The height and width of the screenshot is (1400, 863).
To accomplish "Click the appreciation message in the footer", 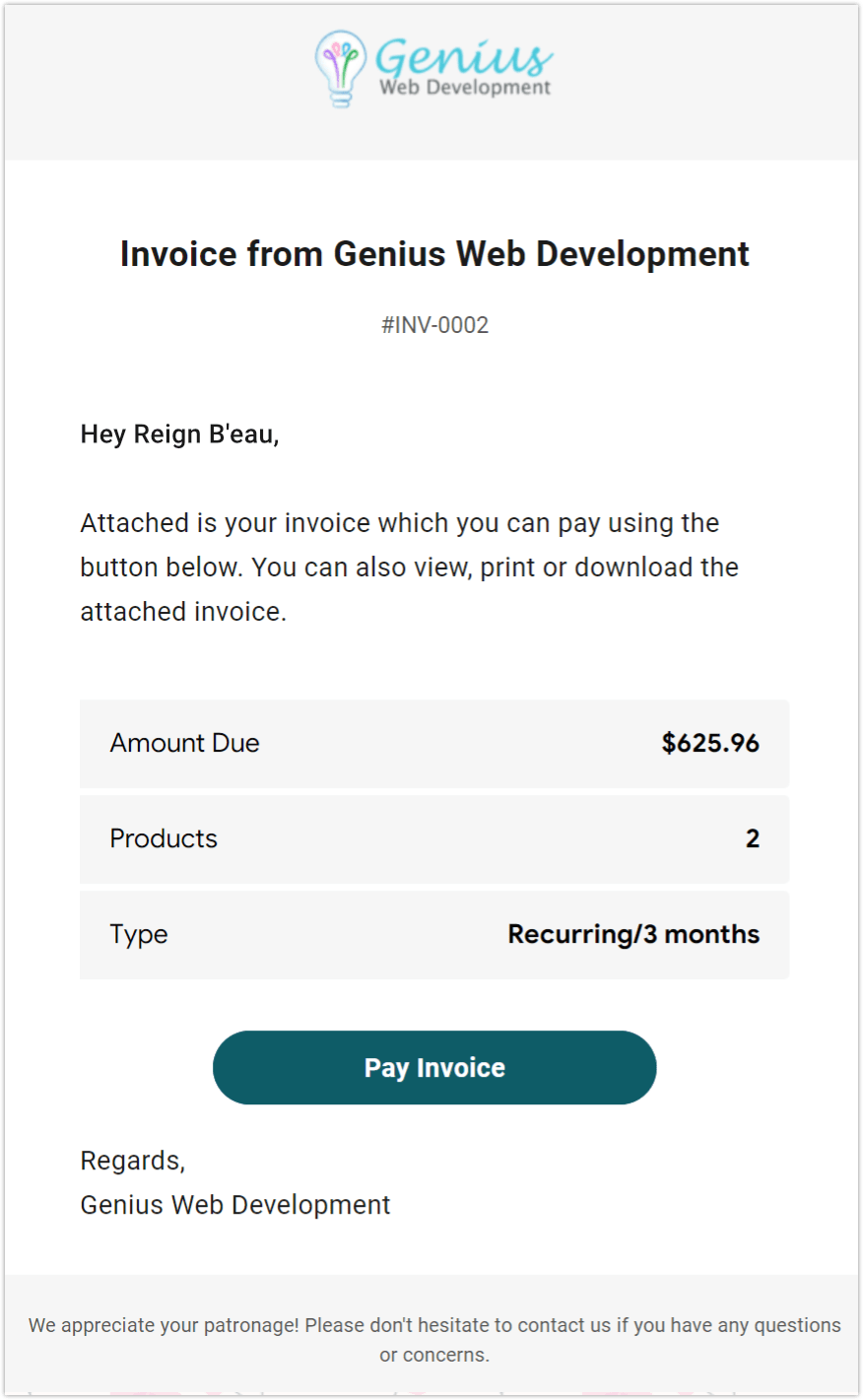I will 434,1338.
